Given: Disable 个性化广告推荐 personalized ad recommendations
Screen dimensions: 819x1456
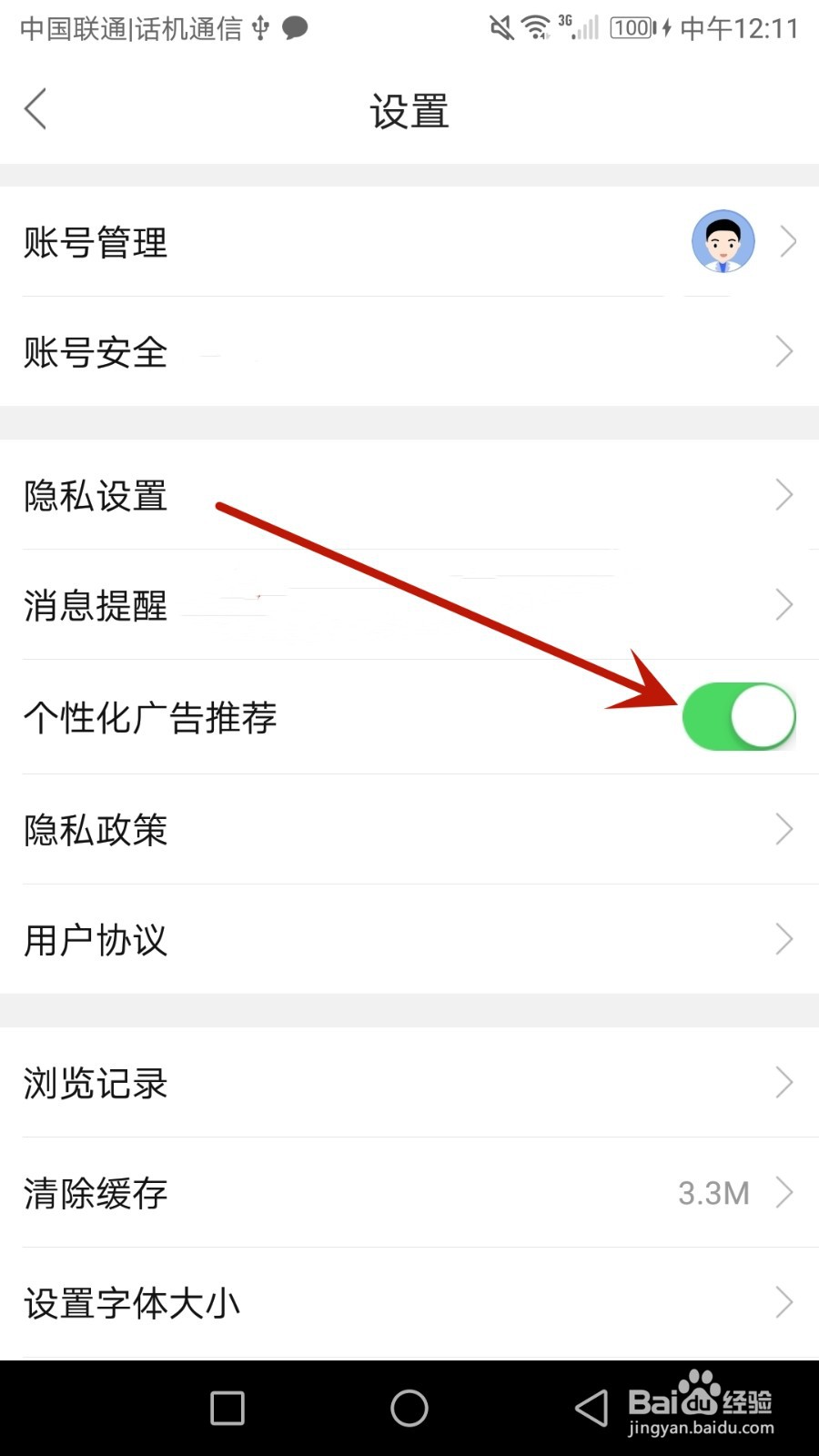Looking at the screenshot, I should (739, 716).
